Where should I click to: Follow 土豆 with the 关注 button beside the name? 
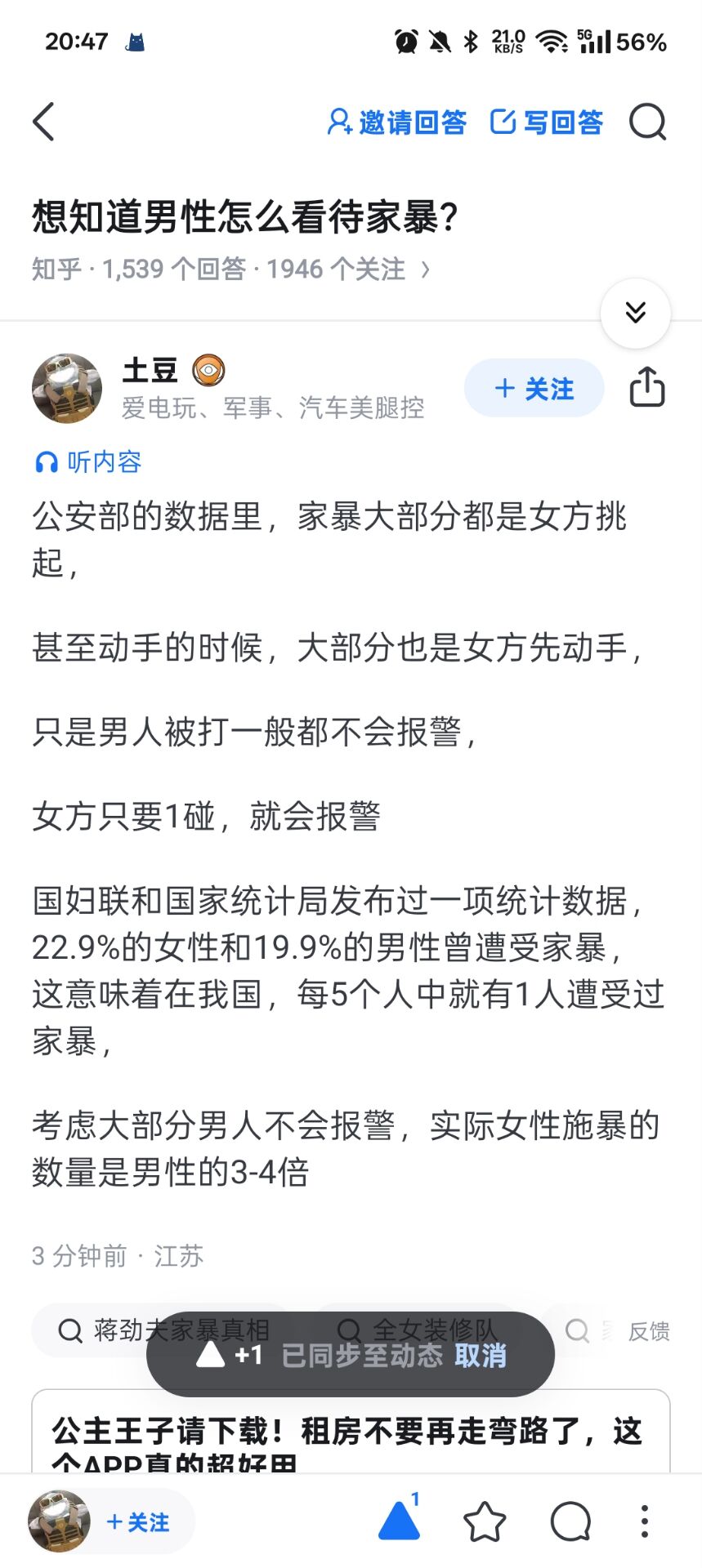[x=534, y=388]
